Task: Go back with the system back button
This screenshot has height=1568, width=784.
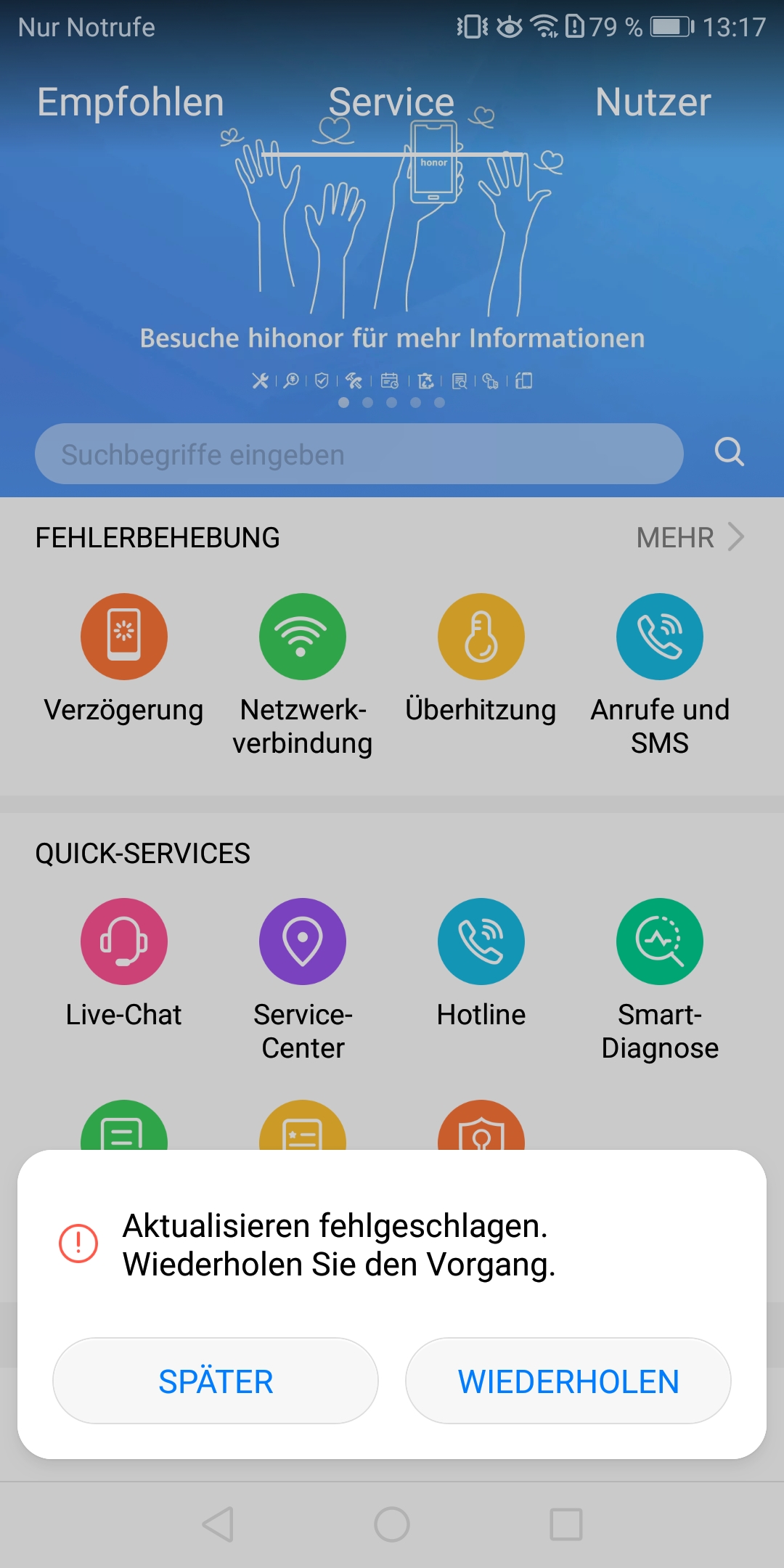Action: pos(218,1524)
